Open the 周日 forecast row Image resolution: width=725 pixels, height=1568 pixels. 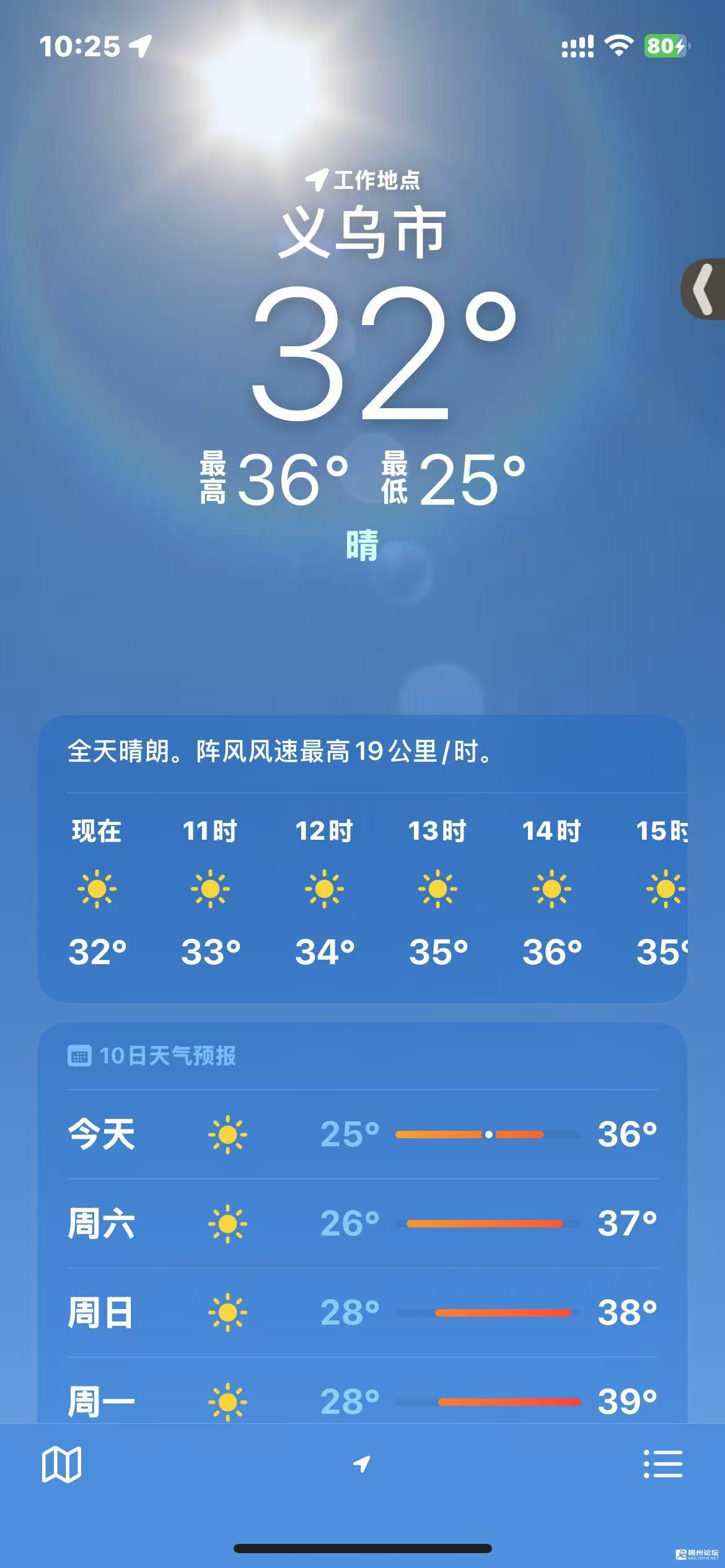pyautogui.click(x=362, y=1313)
